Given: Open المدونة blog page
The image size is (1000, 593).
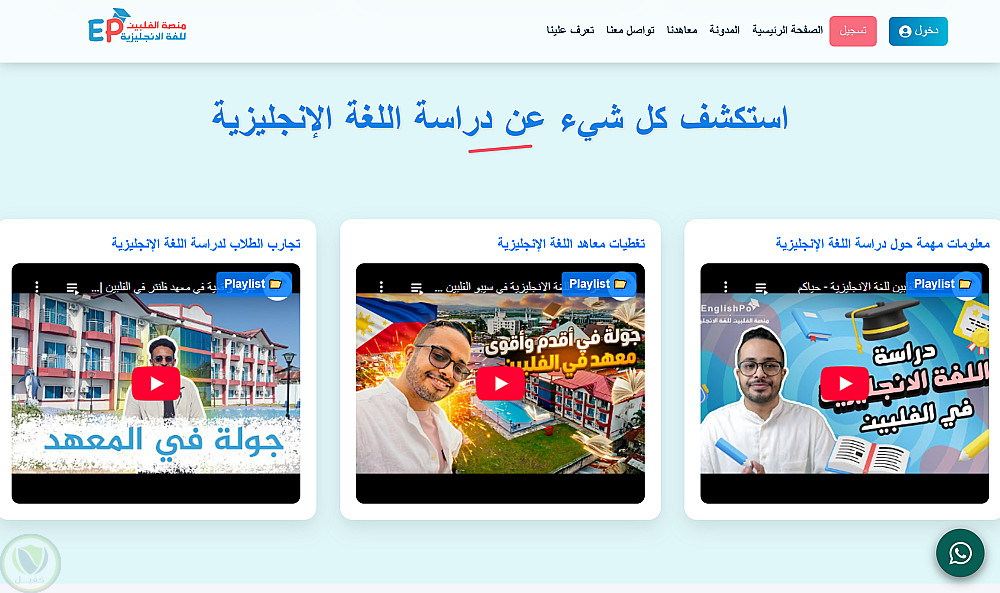Looking at the screenshot, I should pos(725,30).
